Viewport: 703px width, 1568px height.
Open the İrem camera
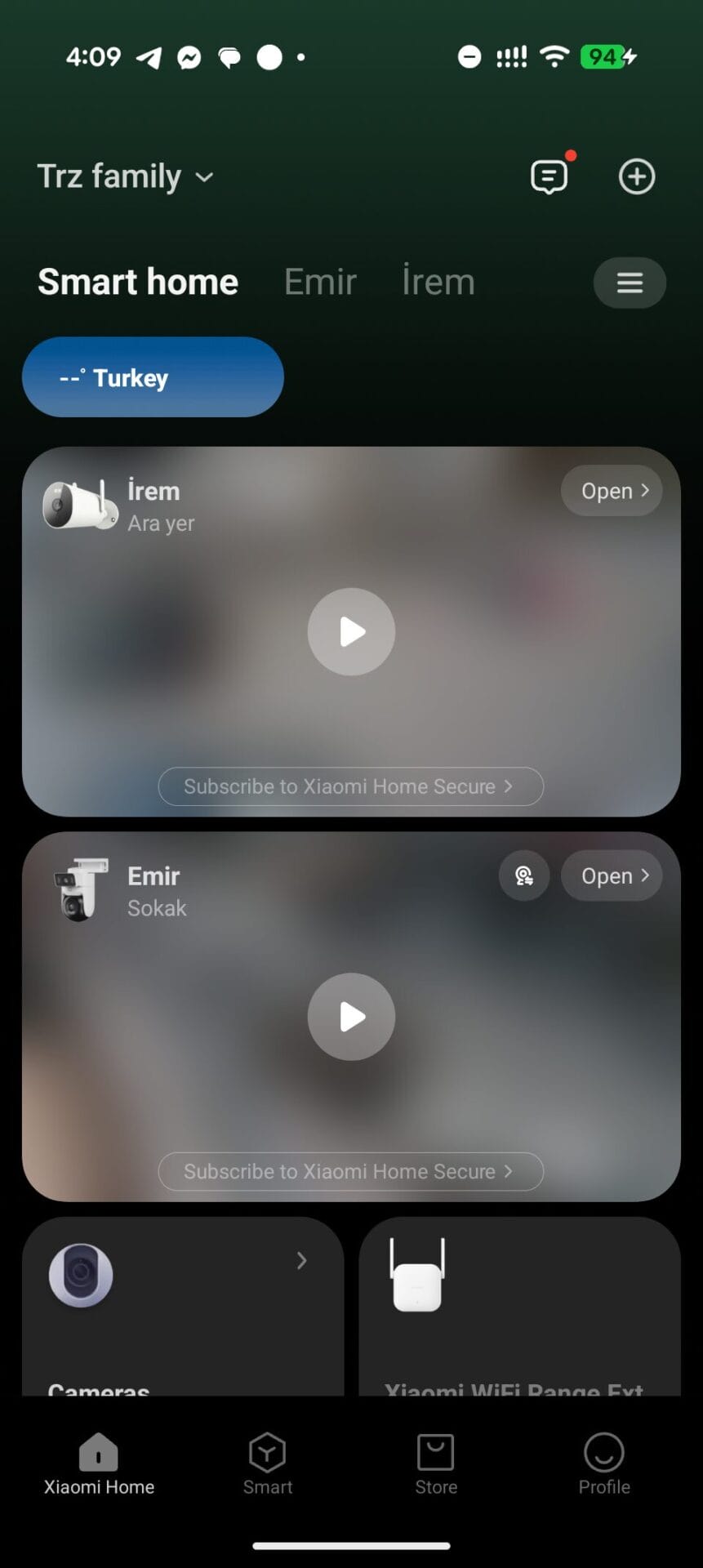pyautogui.click(x=611, y=491)
